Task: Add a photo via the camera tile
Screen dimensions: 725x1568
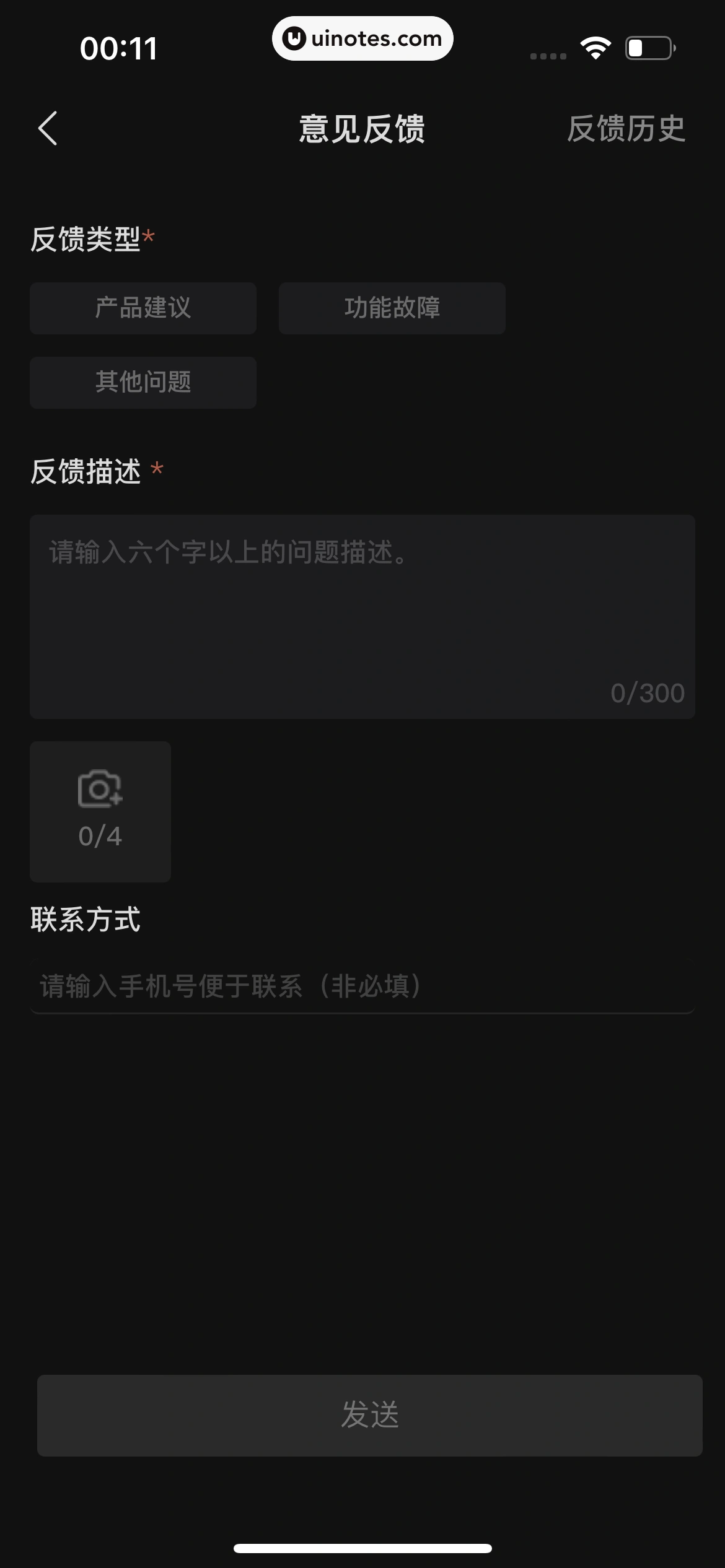Action: pos(100,811)
